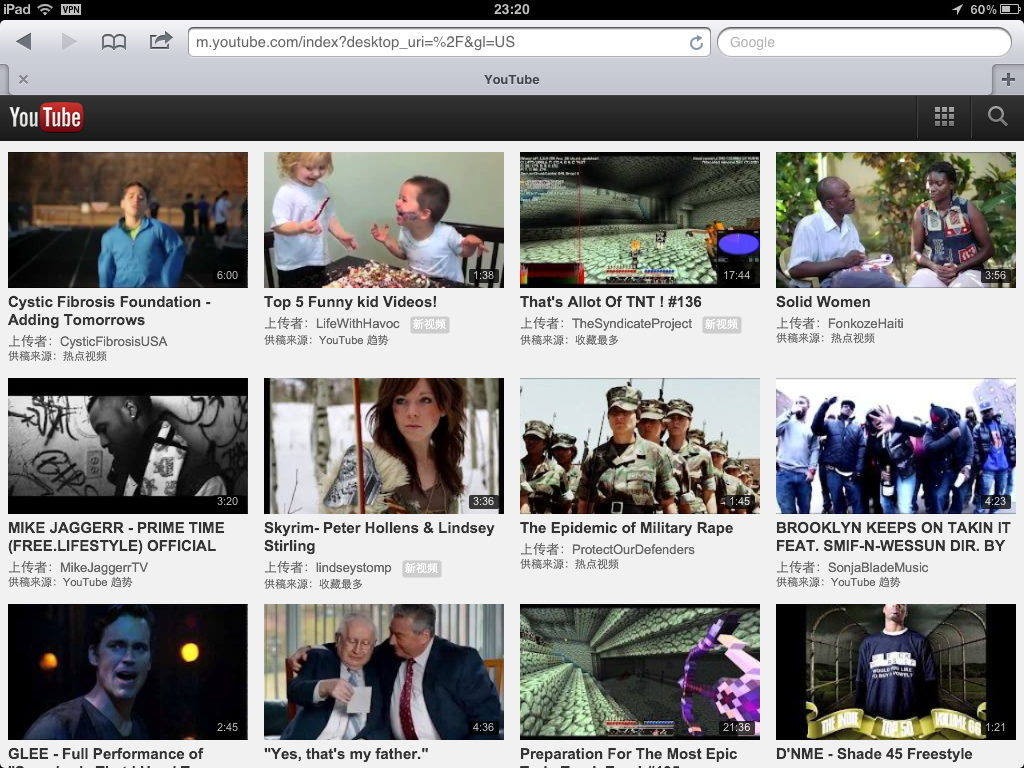Tap the Google search field
This screenshot has width=1024, height=768.
click(864, 42)
